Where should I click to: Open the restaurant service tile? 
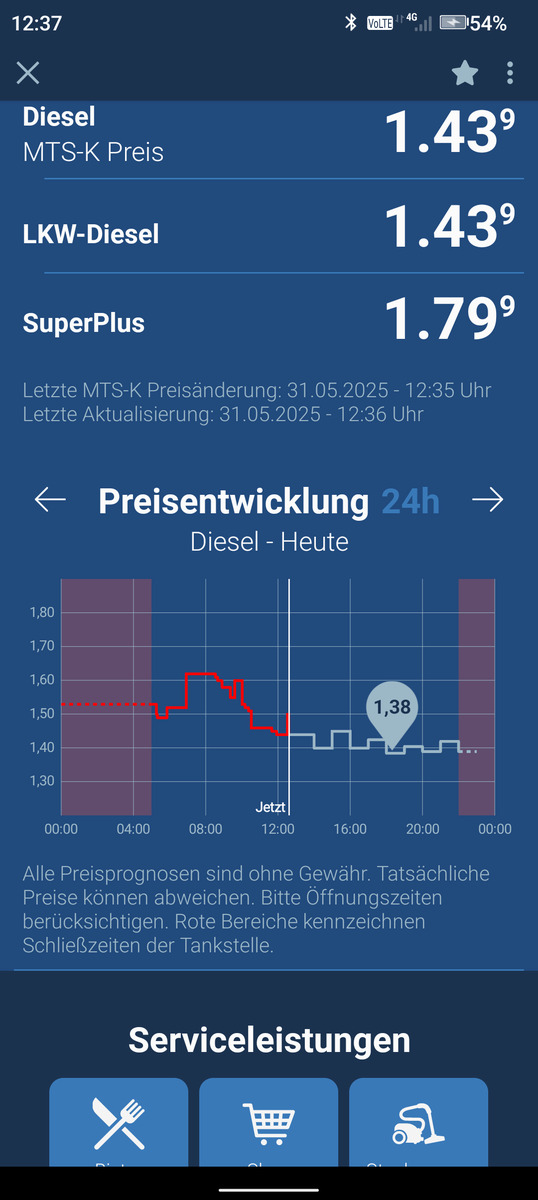(118, 1122)
